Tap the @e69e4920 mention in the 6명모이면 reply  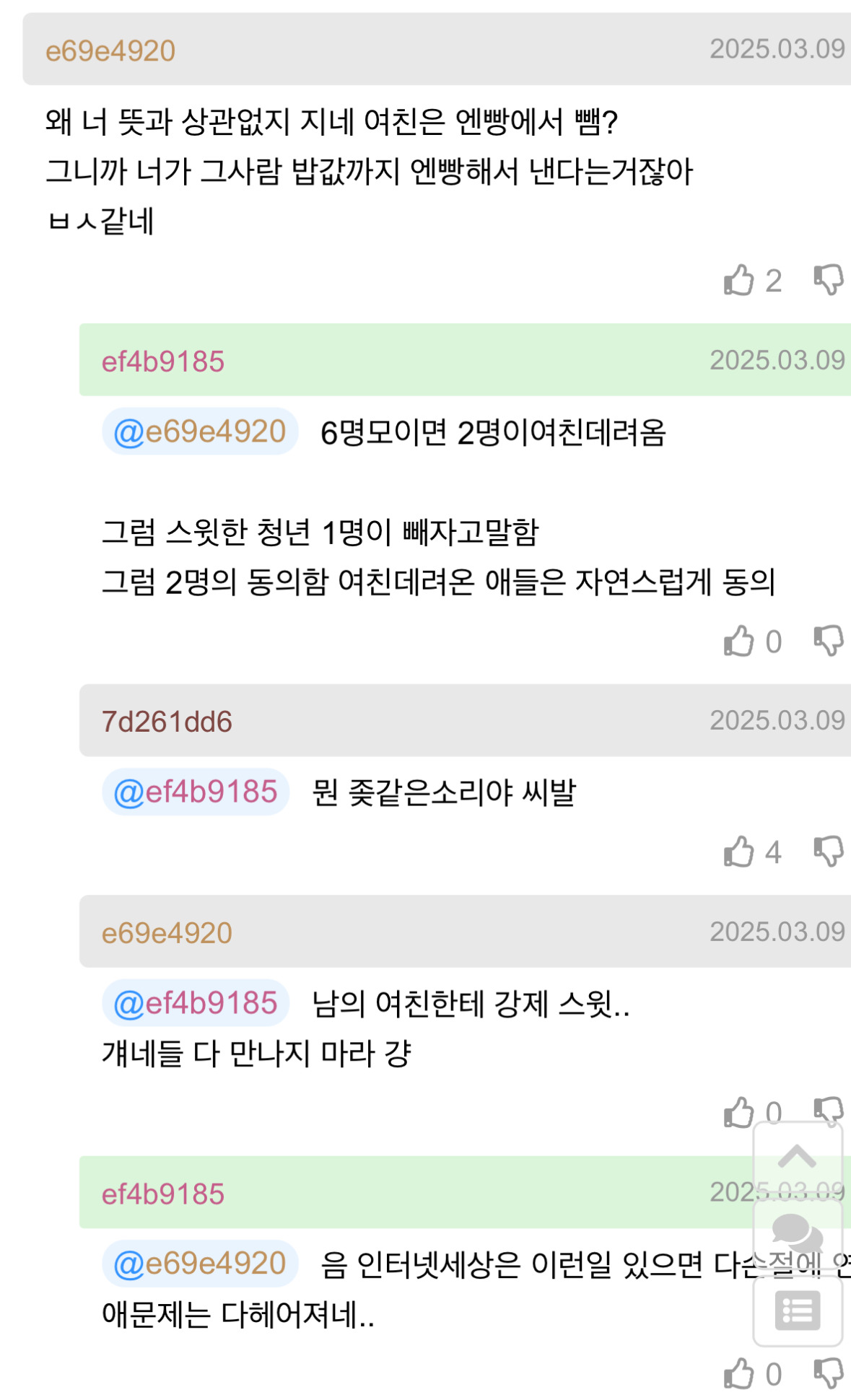[x=200, y=432]
